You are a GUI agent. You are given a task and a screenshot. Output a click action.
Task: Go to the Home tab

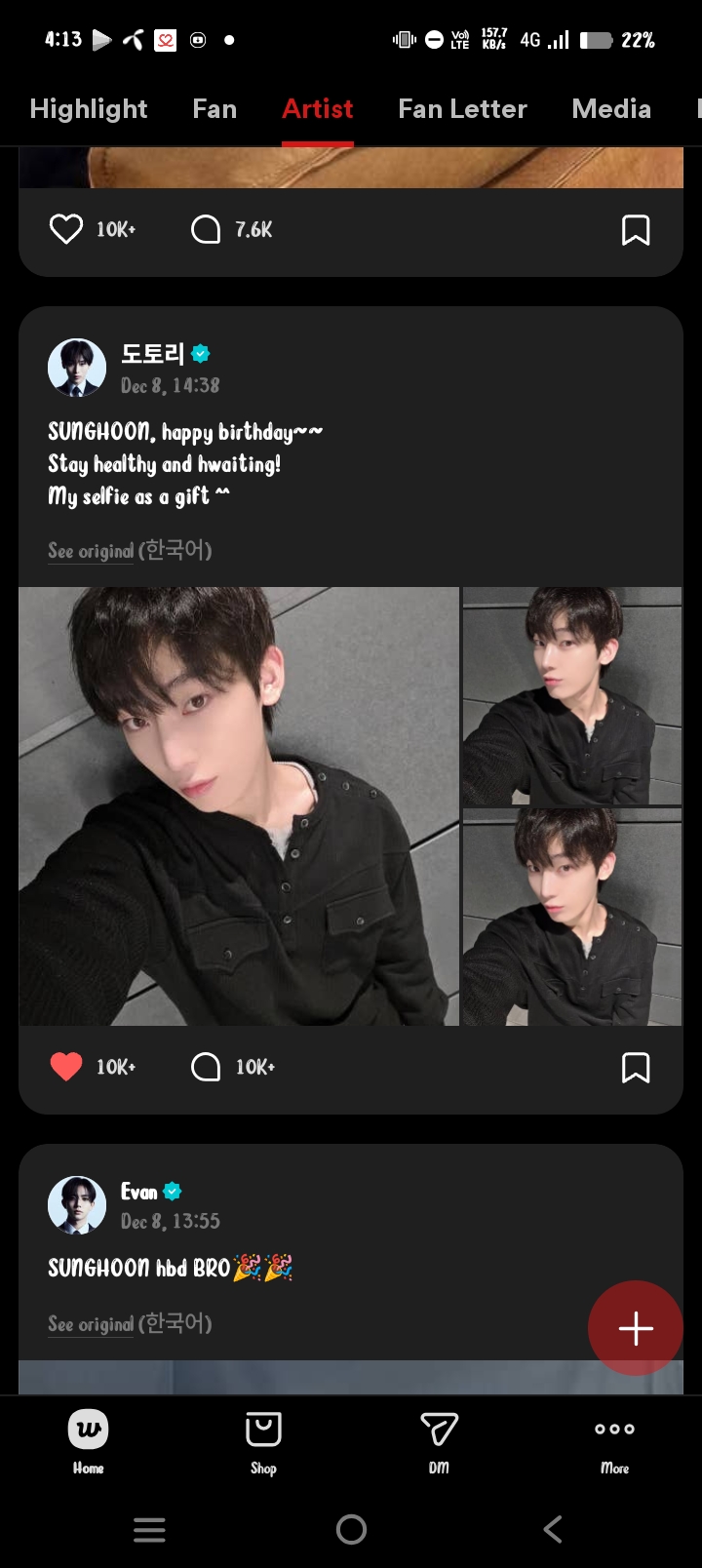tap(88, 1441)
